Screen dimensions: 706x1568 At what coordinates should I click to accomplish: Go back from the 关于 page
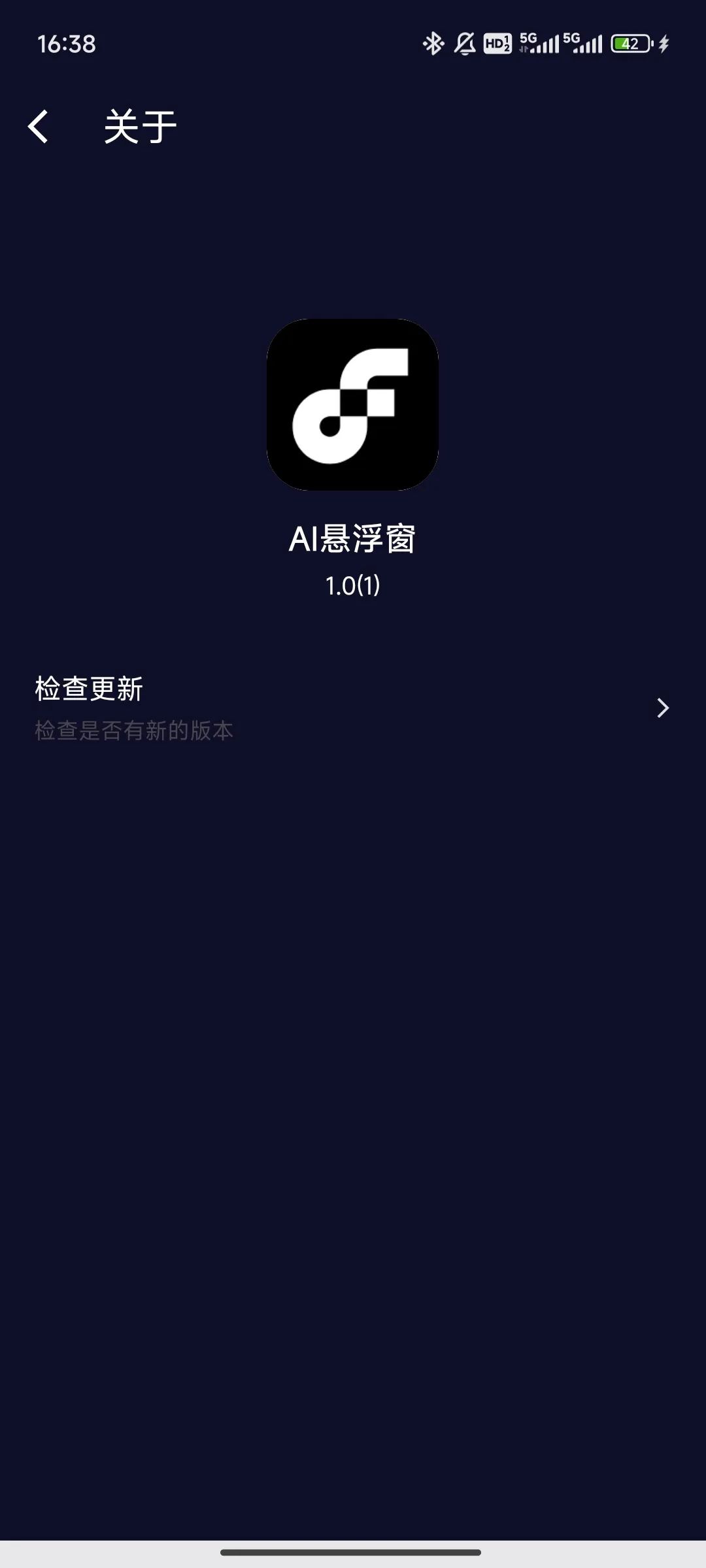[x=39, y=126]
